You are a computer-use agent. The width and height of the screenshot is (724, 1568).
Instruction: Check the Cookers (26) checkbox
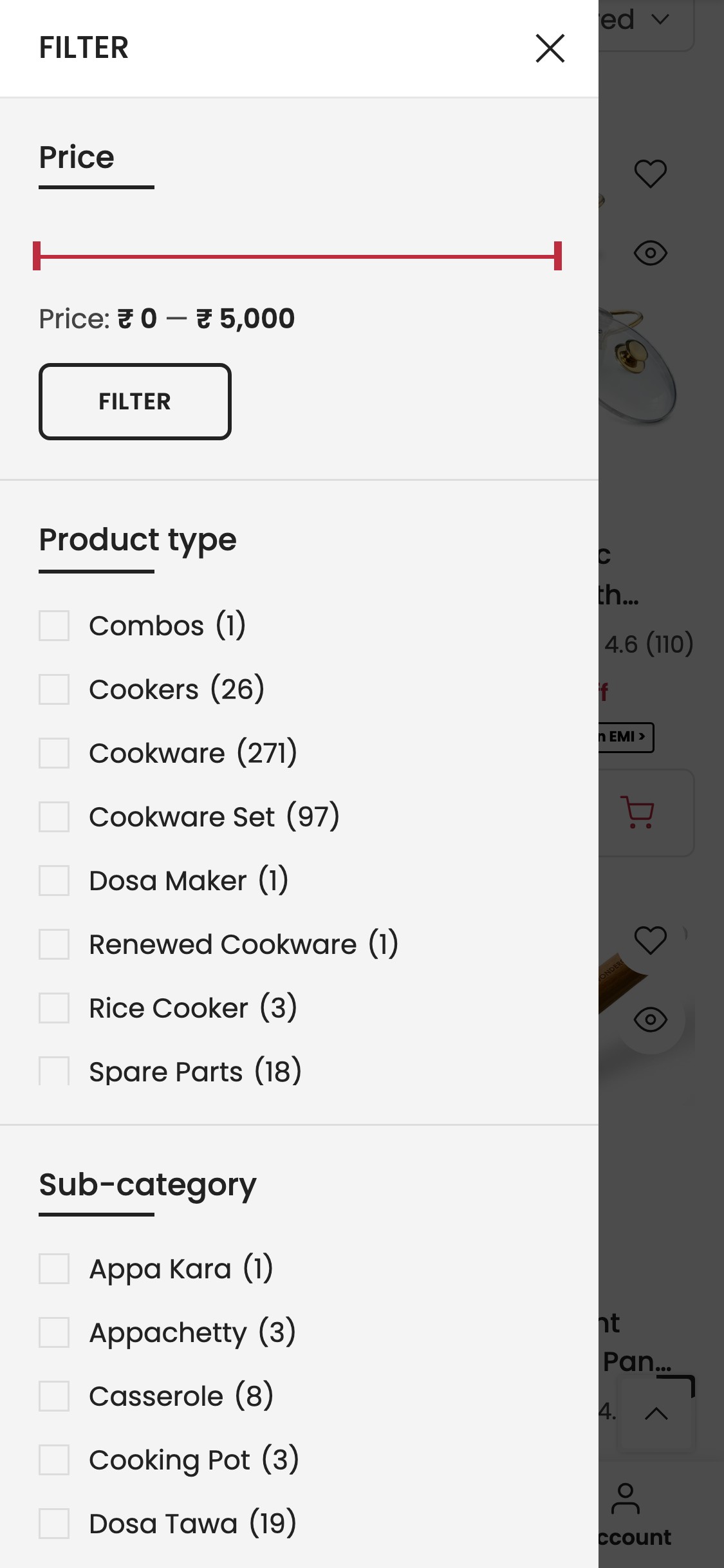pos(55,689)
